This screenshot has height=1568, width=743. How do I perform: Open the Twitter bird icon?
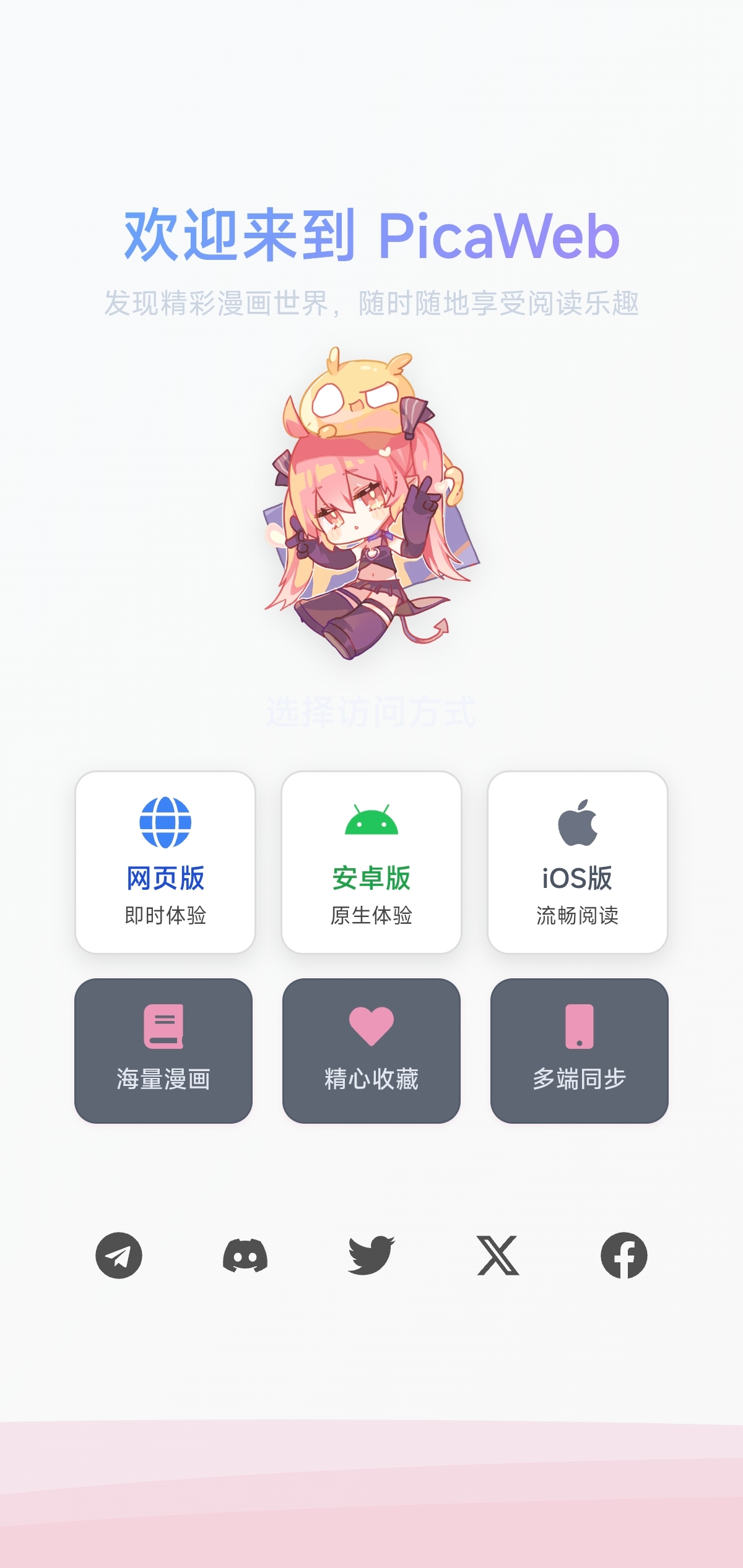[x=371, y=1256]
